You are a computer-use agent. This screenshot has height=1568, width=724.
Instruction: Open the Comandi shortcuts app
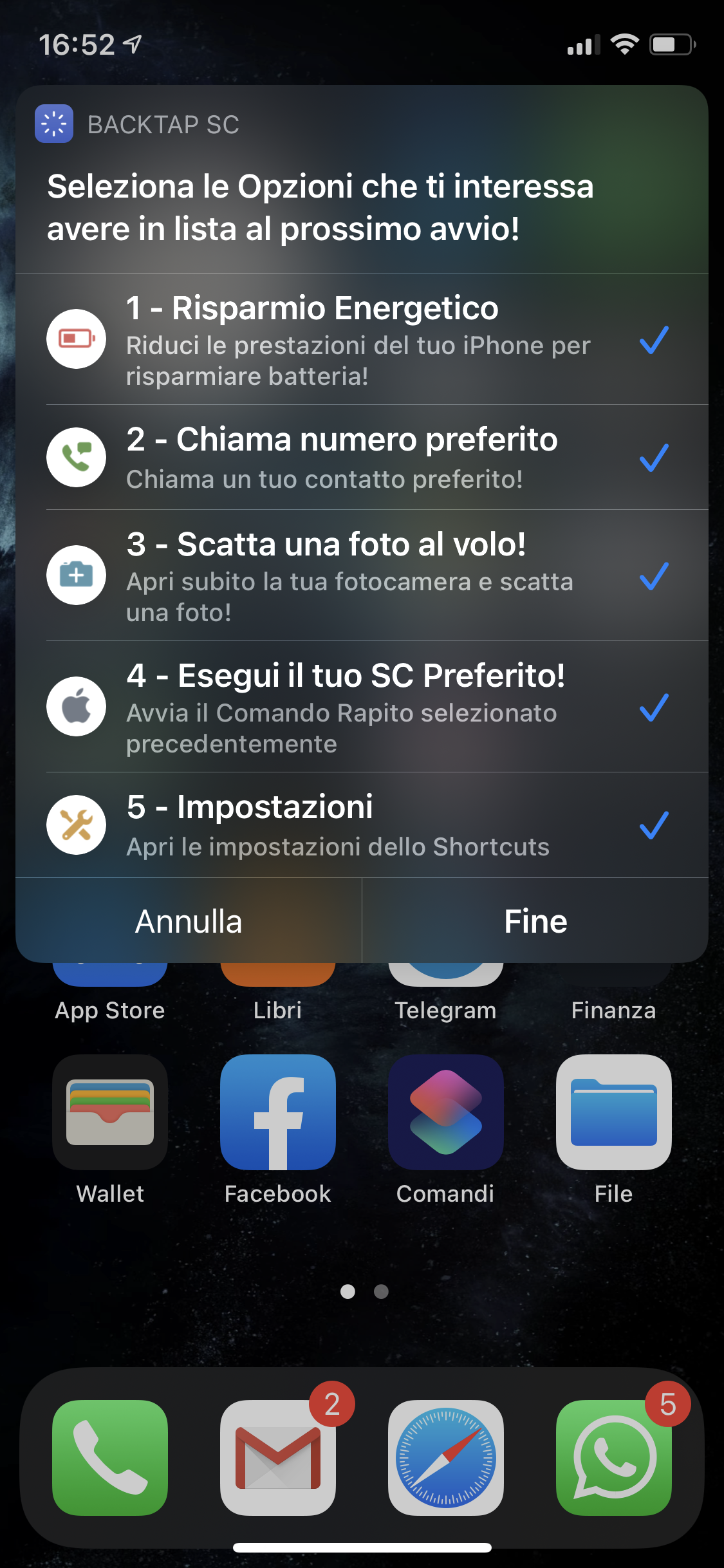pyautogui.click(x=445, y=1112)
